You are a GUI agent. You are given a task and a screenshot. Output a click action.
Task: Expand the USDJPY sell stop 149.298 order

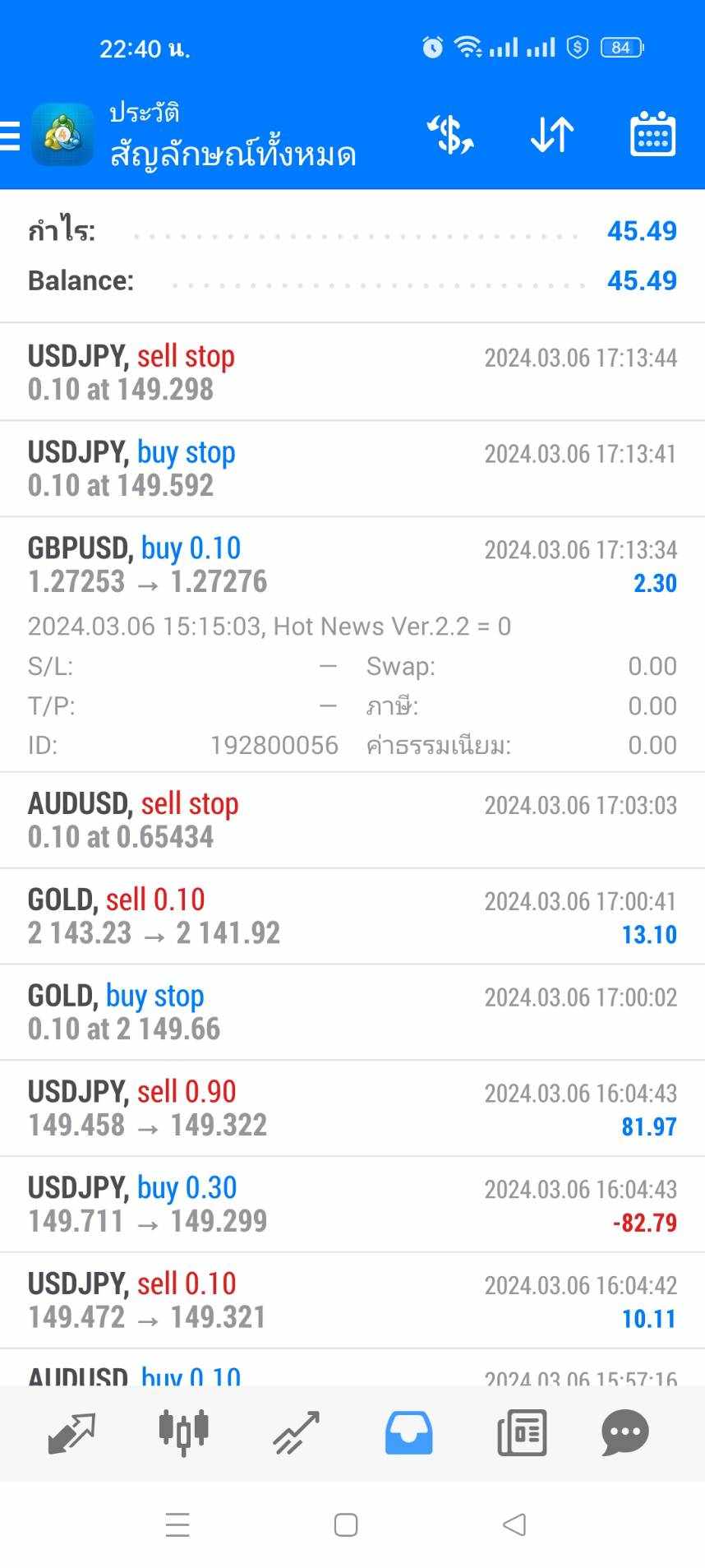(x=352, y=372)
